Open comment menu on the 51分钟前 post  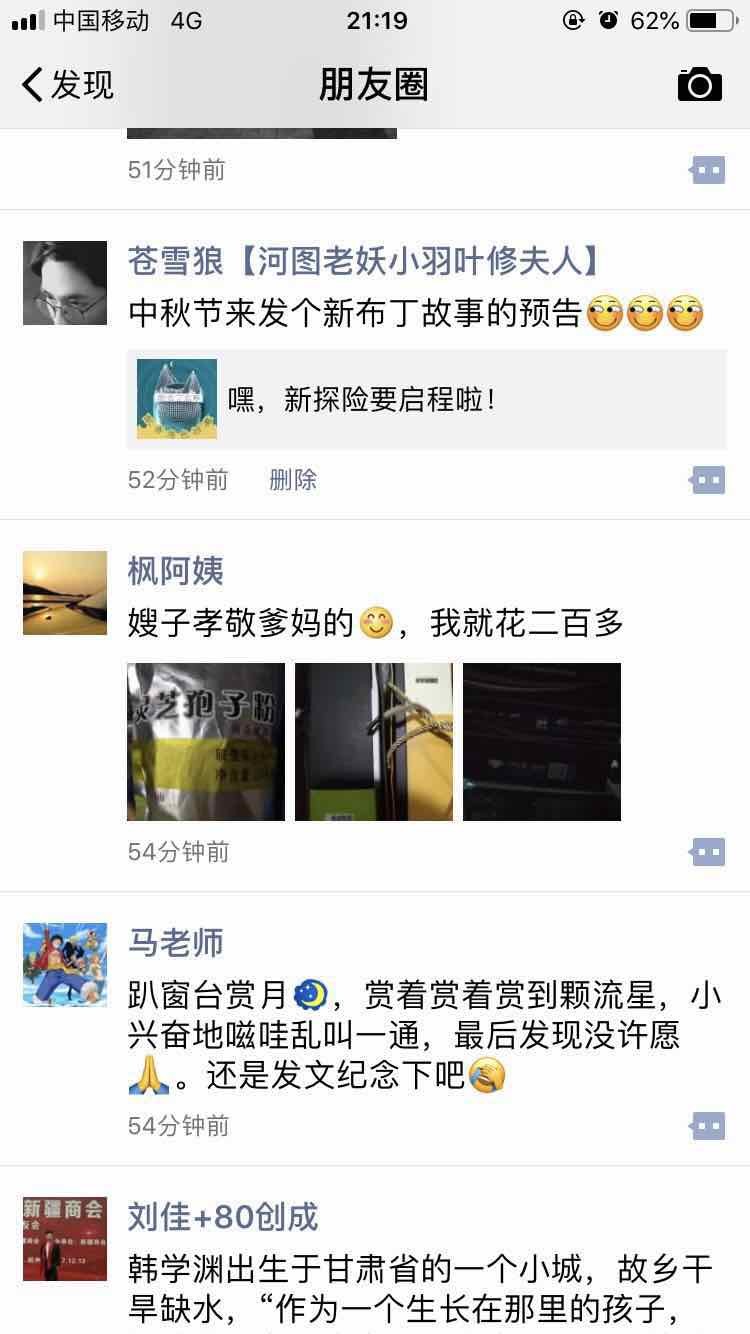tap(708, 171)
